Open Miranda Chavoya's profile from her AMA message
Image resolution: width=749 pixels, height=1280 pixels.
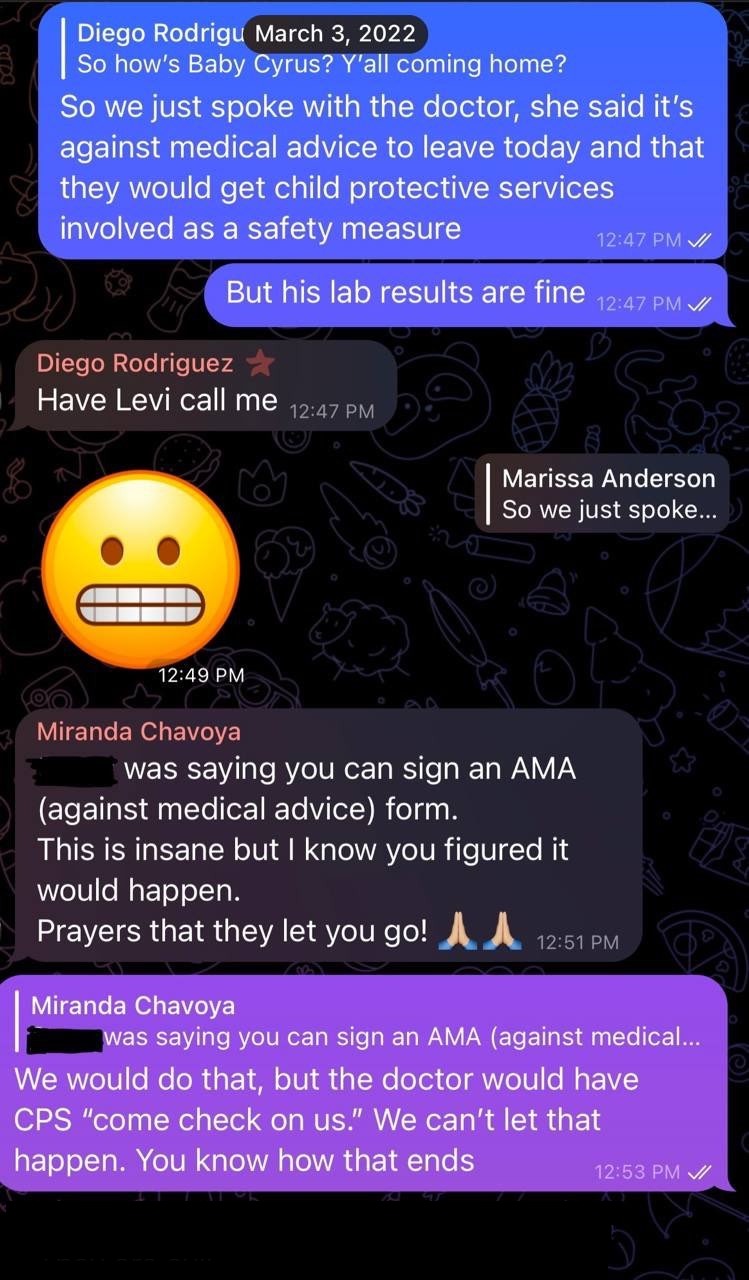pos(139,731)
